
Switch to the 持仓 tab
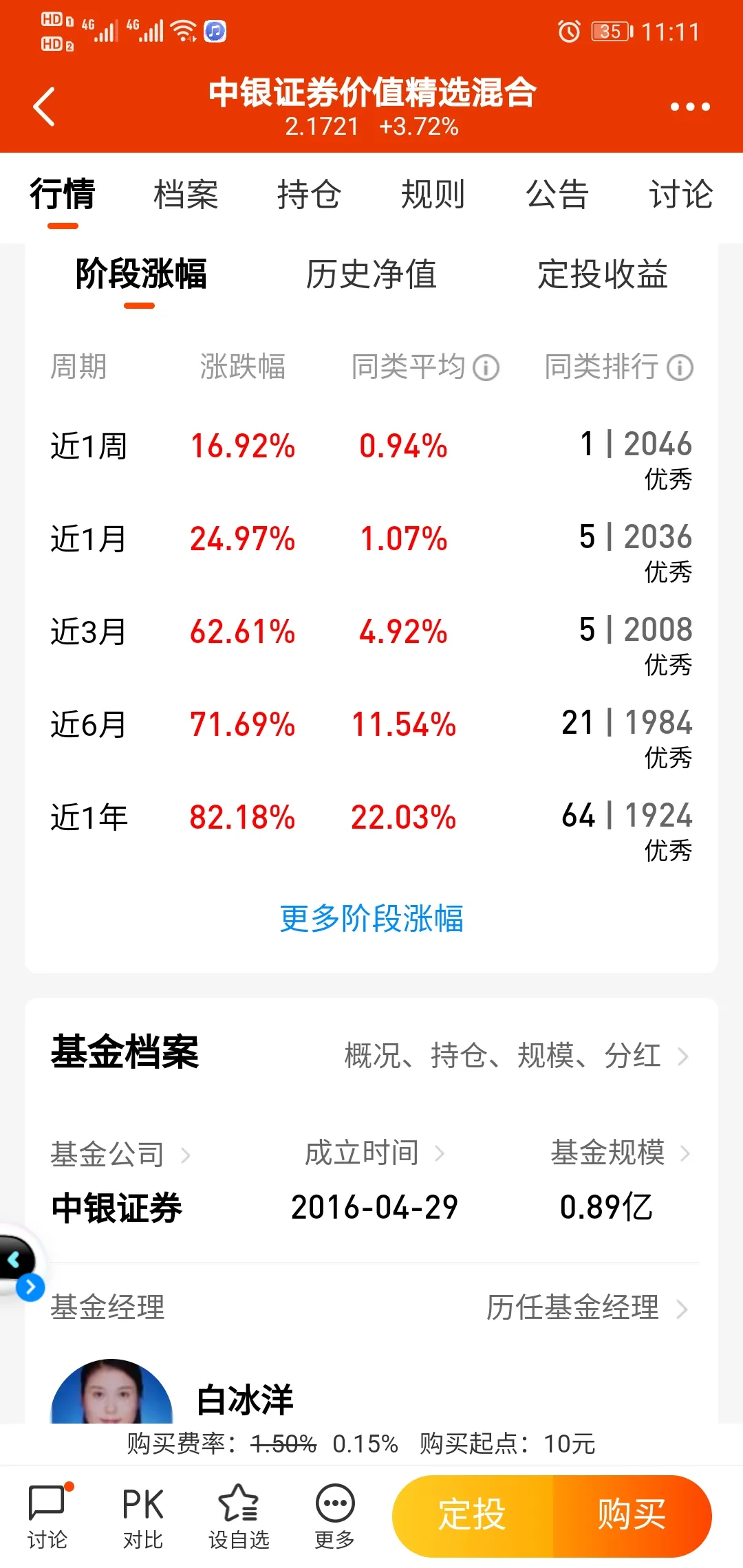pos(309,194)
